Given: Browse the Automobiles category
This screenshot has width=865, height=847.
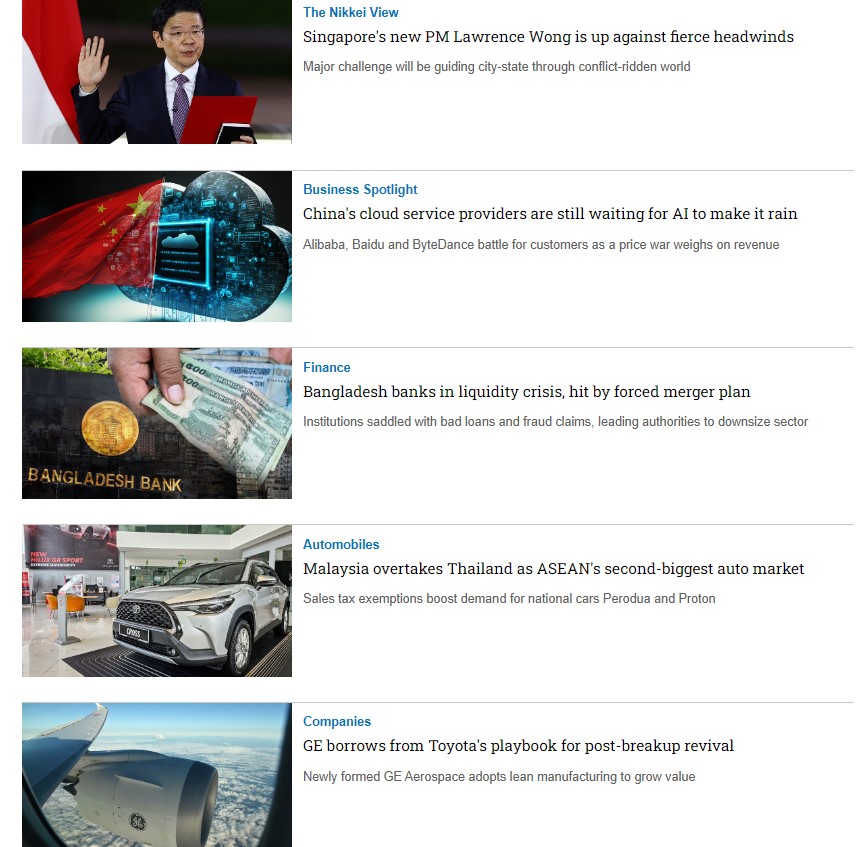Looking at the screenshot, I should pos(341,544).
